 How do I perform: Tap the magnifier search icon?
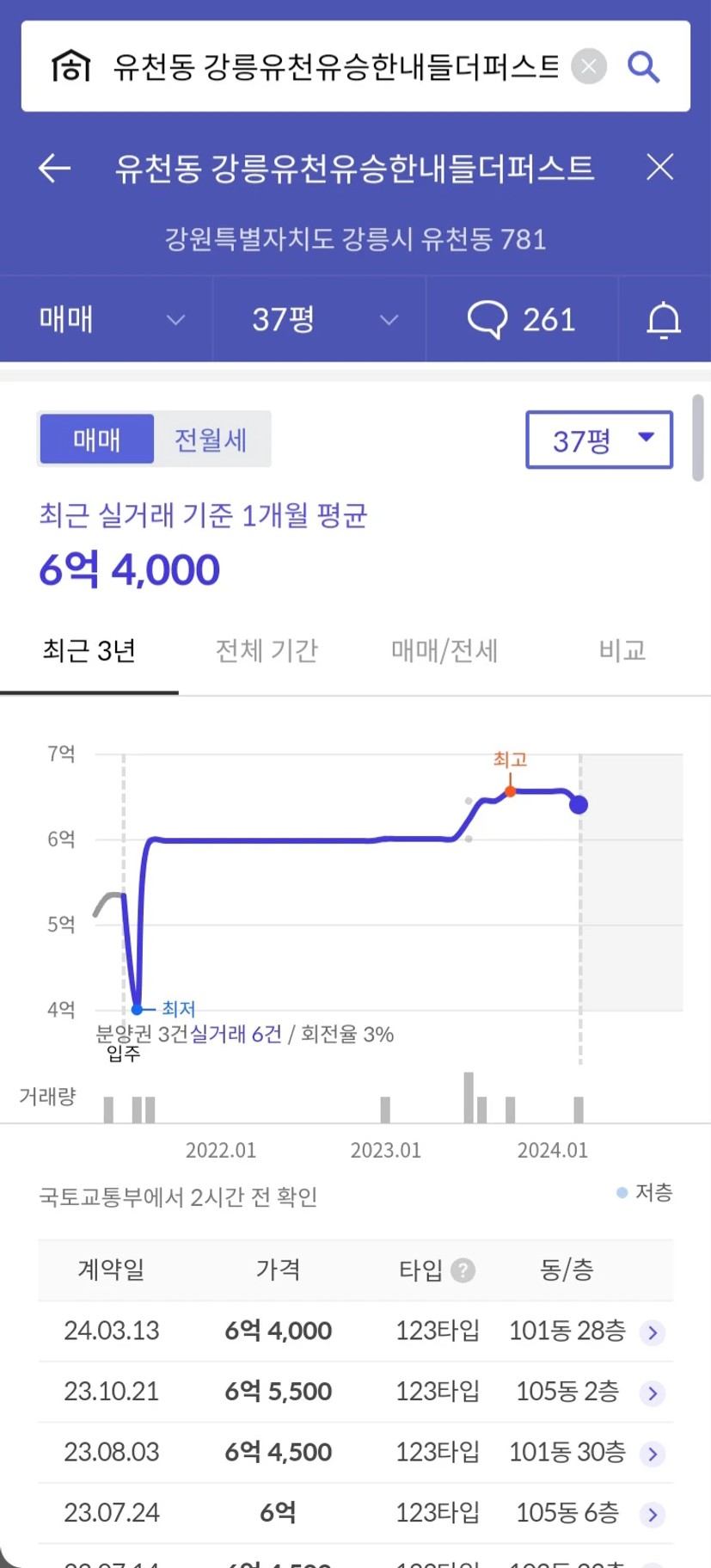(x=643, y=66)
